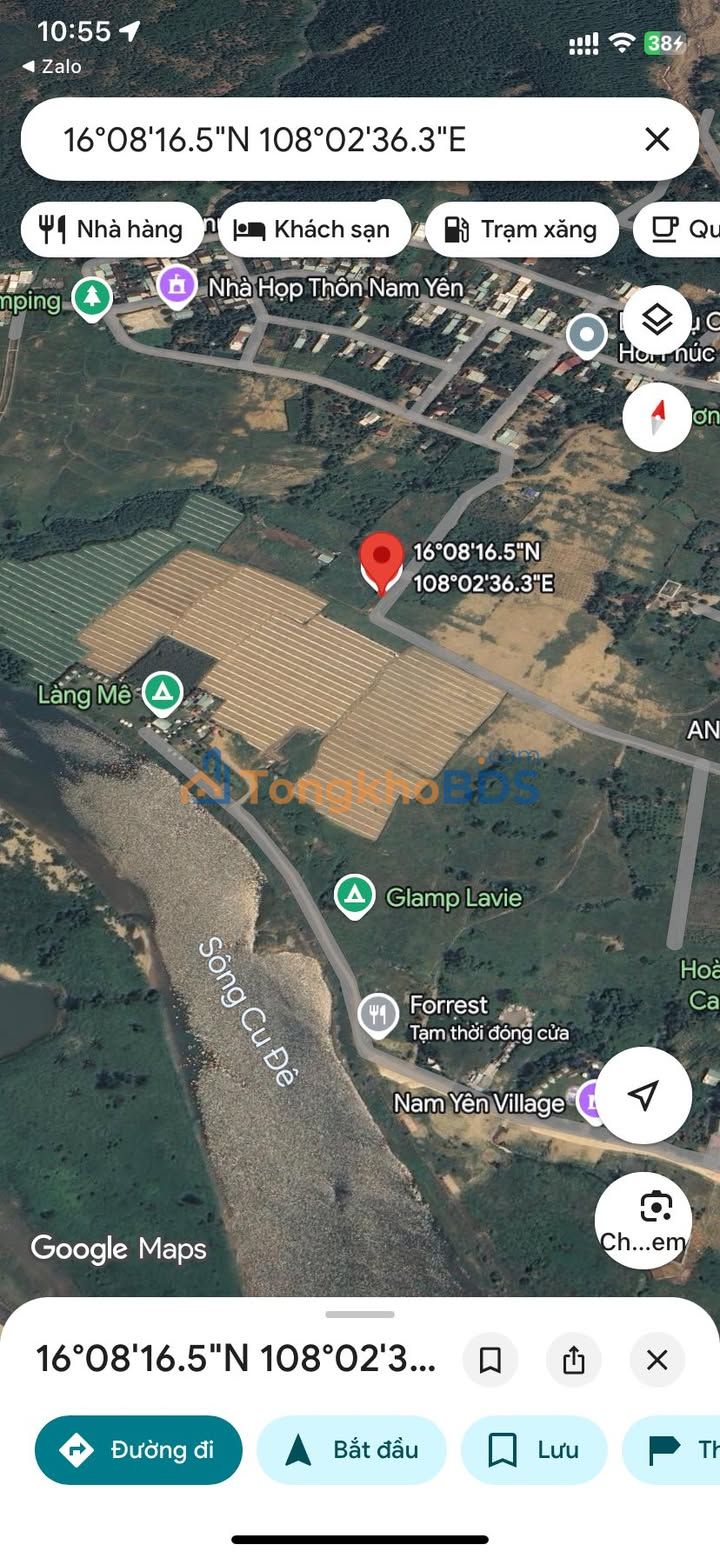Screen dimensions: 720x1558
Task: Share the dropped pin location
Action: (x=573, y=1360)
